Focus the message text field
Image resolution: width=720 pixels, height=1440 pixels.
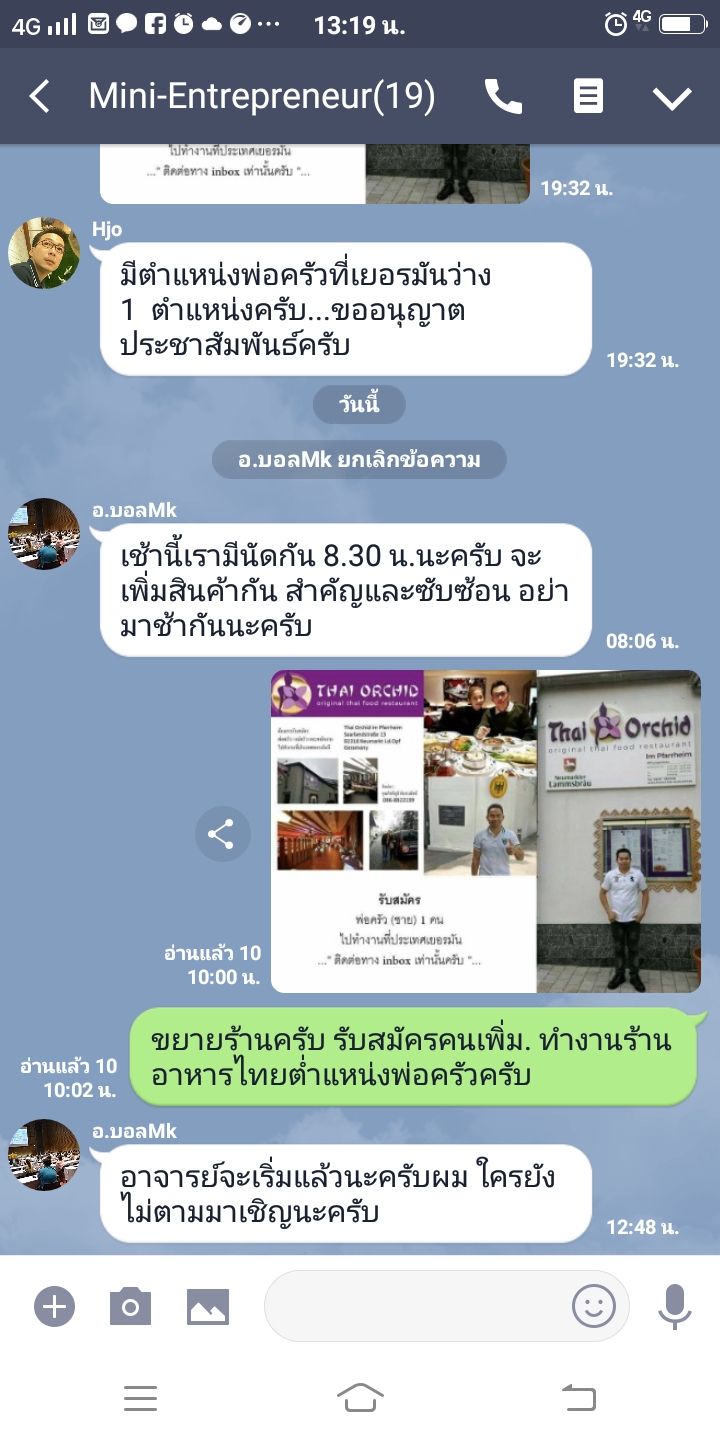415,1306
